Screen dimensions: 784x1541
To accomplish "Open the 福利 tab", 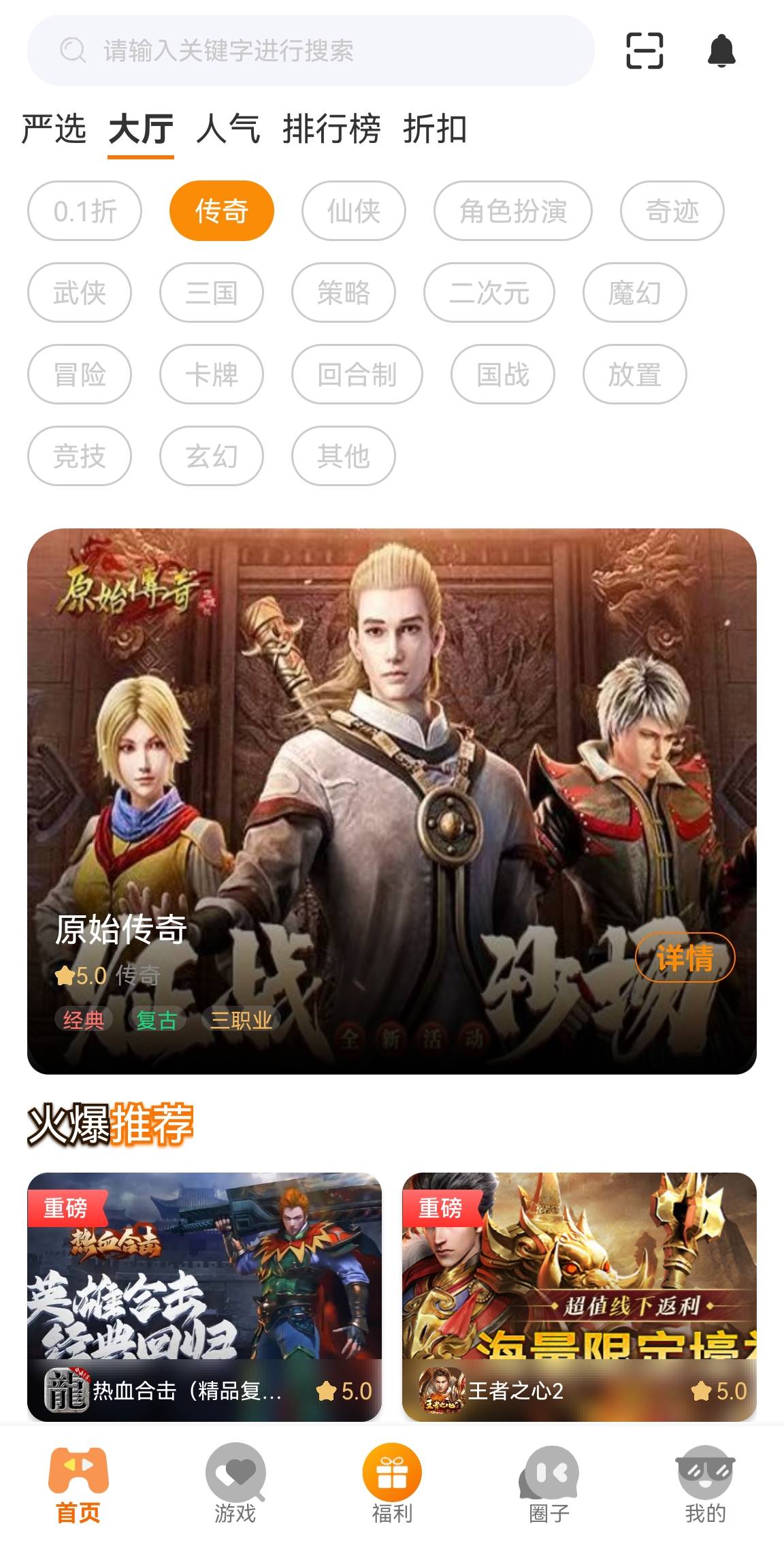I will click(x=392, y=1484).
